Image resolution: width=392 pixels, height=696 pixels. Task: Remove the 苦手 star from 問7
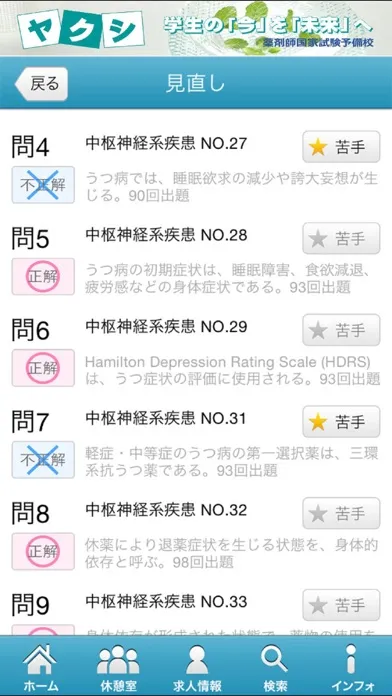tap(341, 422)
